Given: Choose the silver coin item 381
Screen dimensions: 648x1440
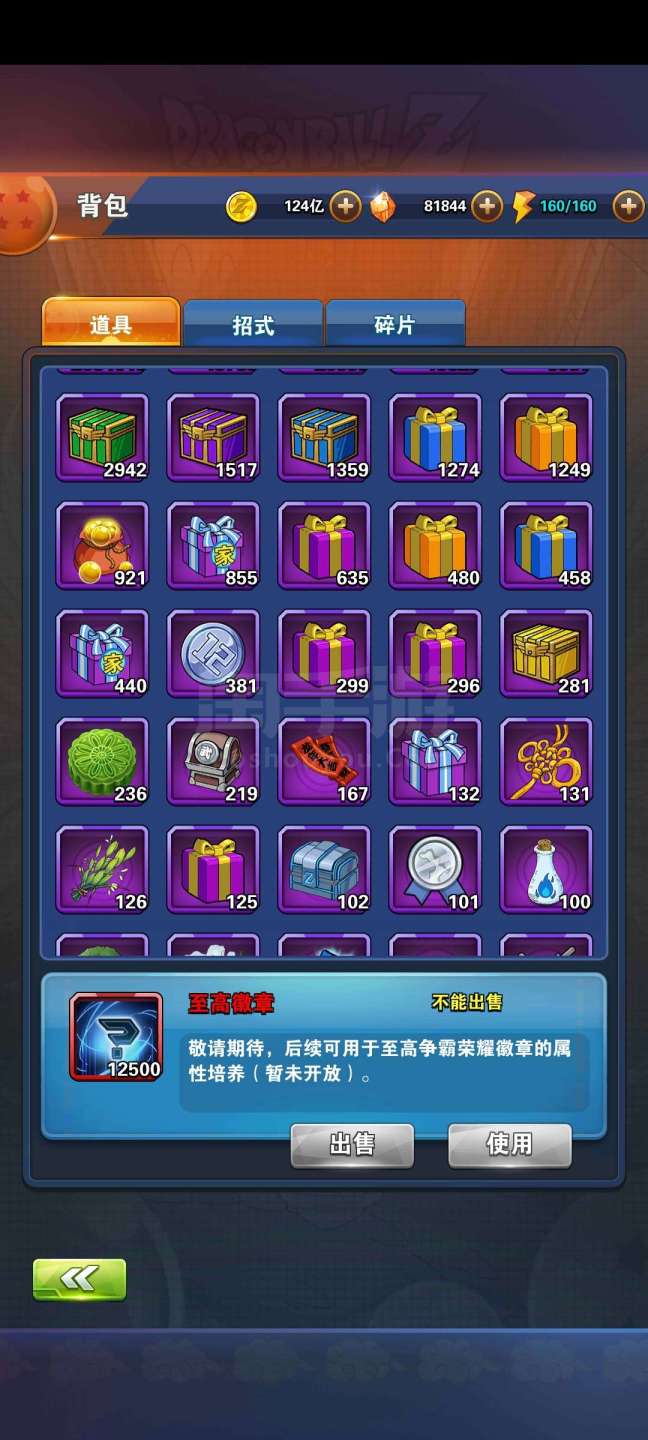Looking at the screenshot, I should point(213,654).
